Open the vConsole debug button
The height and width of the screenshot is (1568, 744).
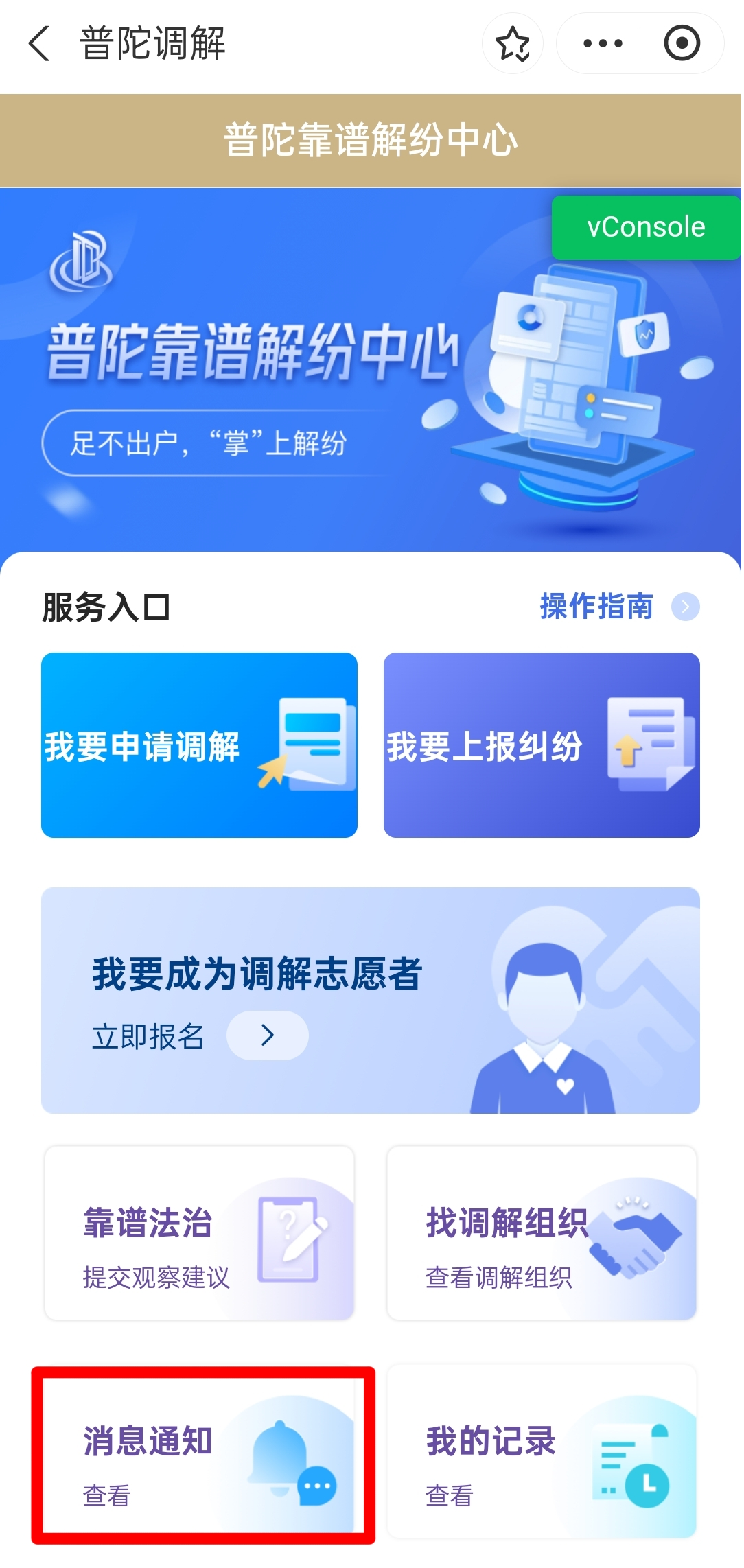click(x=645, y=227)
